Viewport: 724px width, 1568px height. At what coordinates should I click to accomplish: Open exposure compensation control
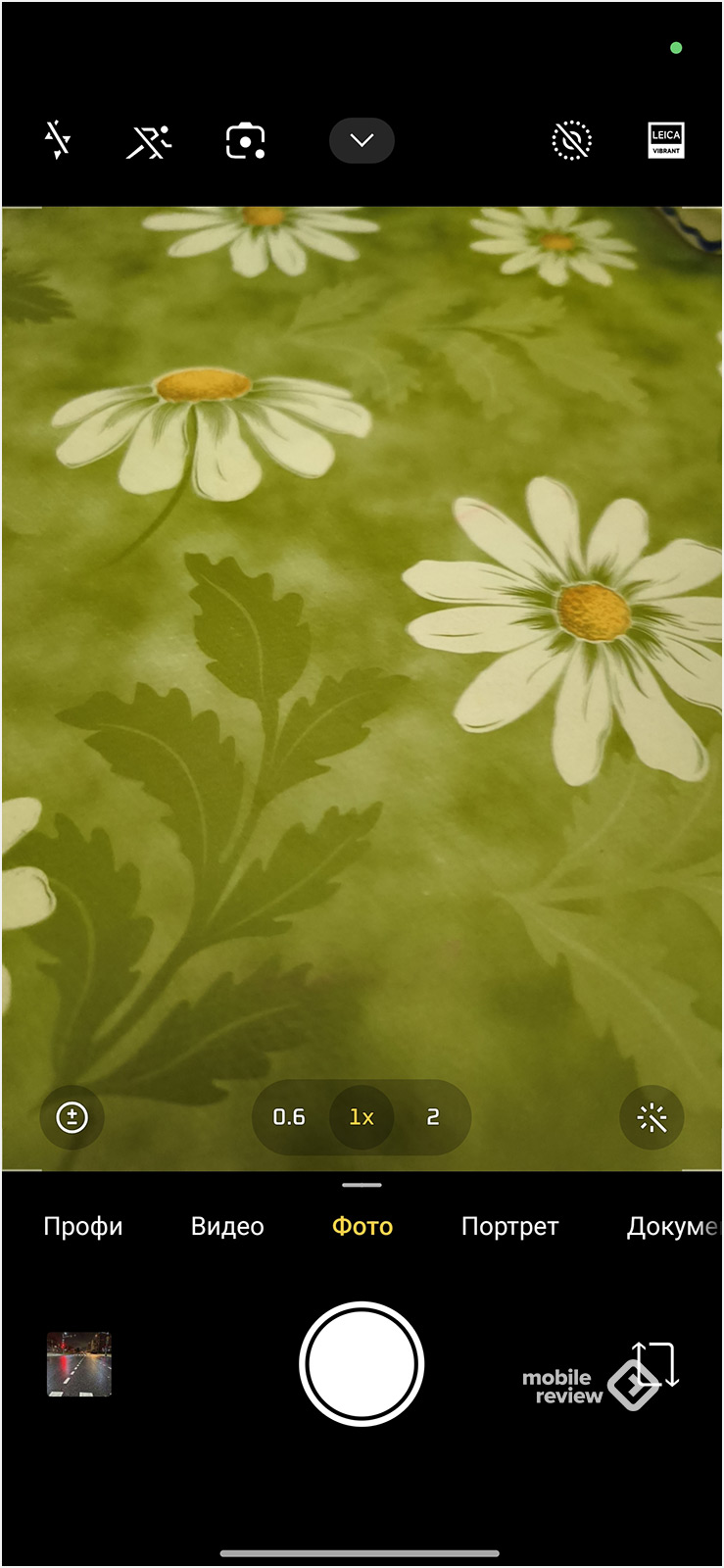coord(72,1117)
